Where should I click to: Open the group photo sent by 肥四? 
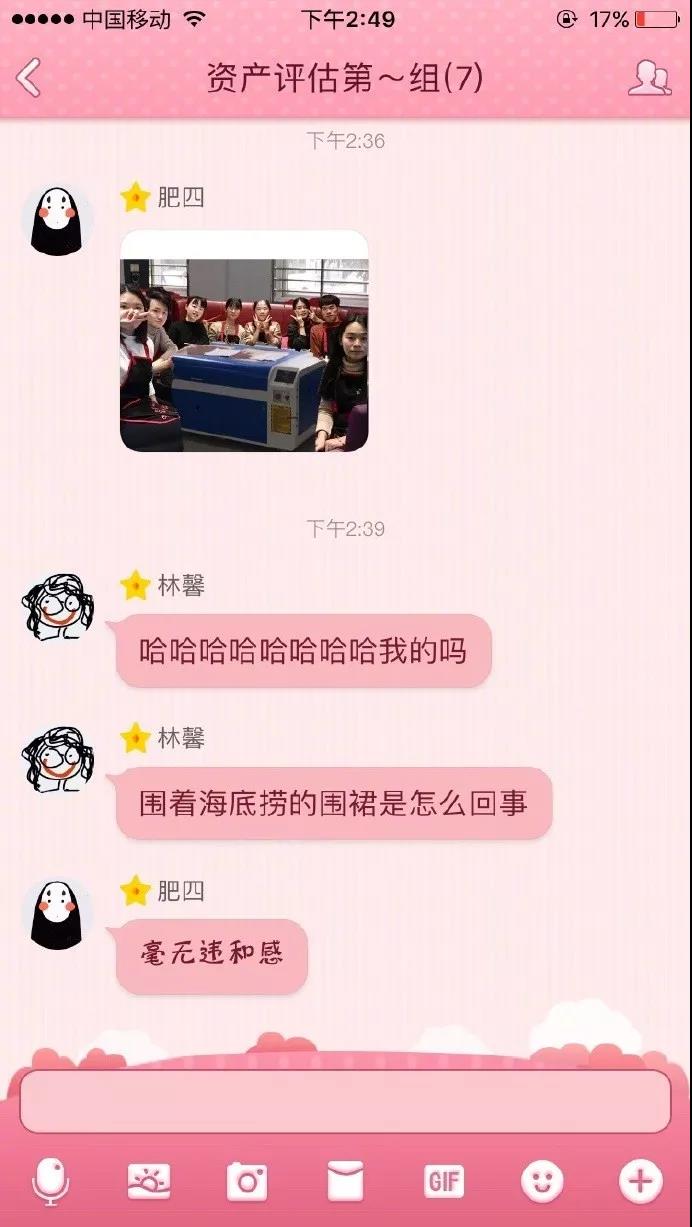tap(244, 341)
